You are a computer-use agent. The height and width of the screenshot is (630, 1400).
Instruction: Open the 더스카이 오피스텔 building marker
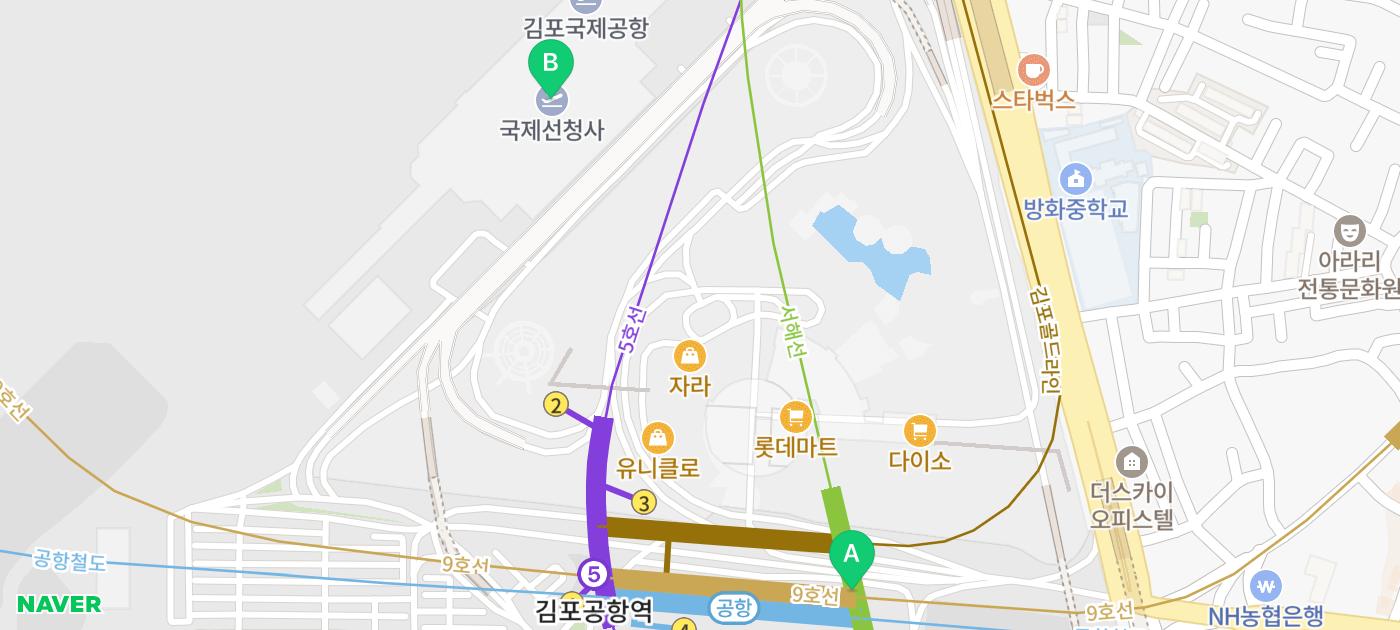click(x=1131, y=462)
